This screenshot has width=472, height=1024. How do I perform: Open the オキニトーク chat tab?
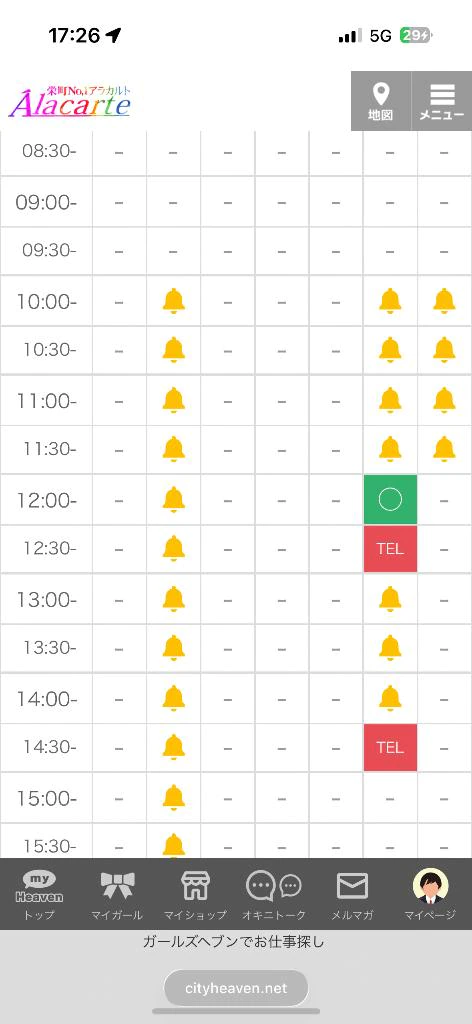click(x=274, y=895)
